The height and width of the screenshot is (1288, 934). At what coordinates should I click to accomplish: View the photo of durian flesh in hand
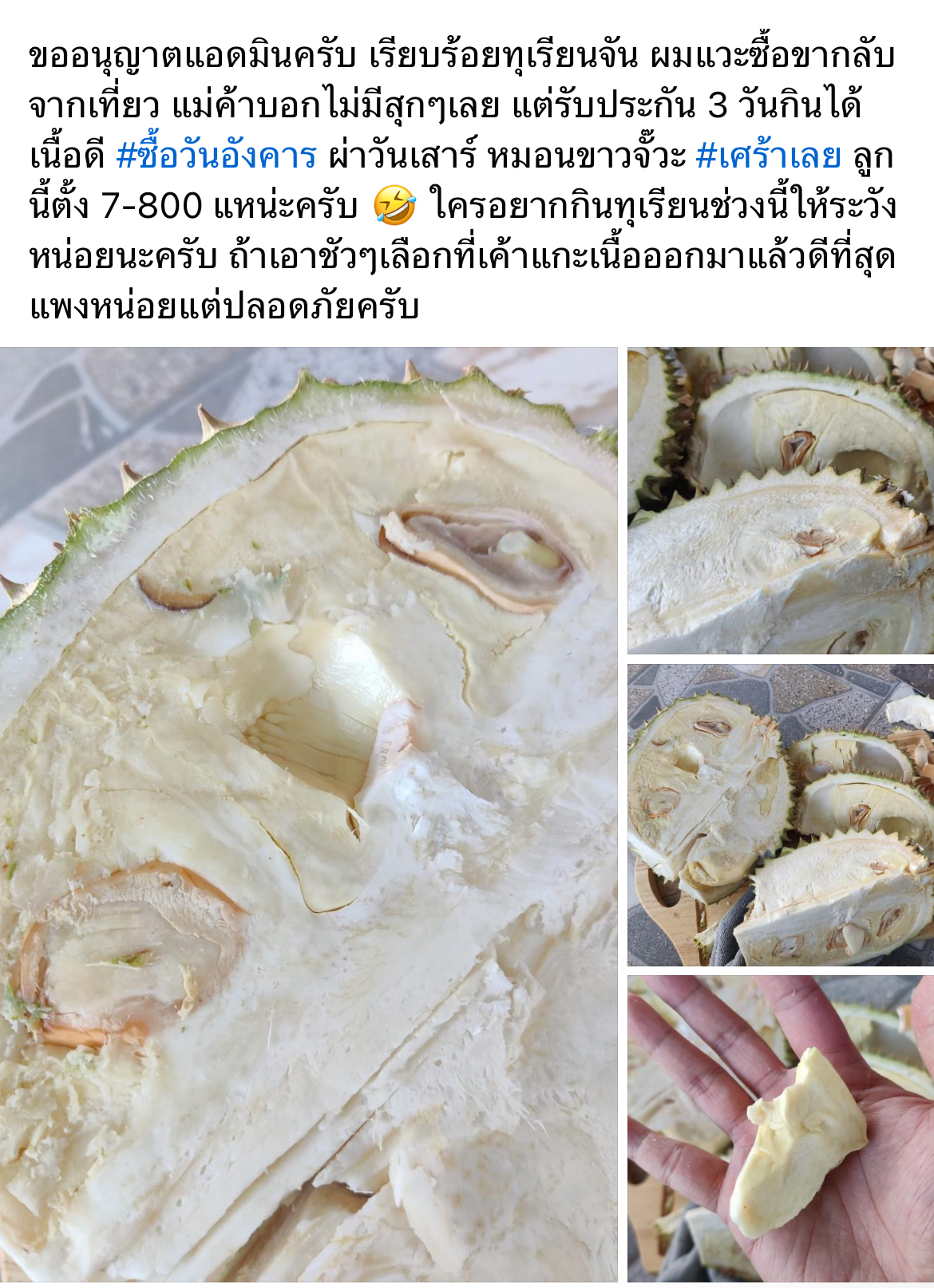coord(780,1128)
